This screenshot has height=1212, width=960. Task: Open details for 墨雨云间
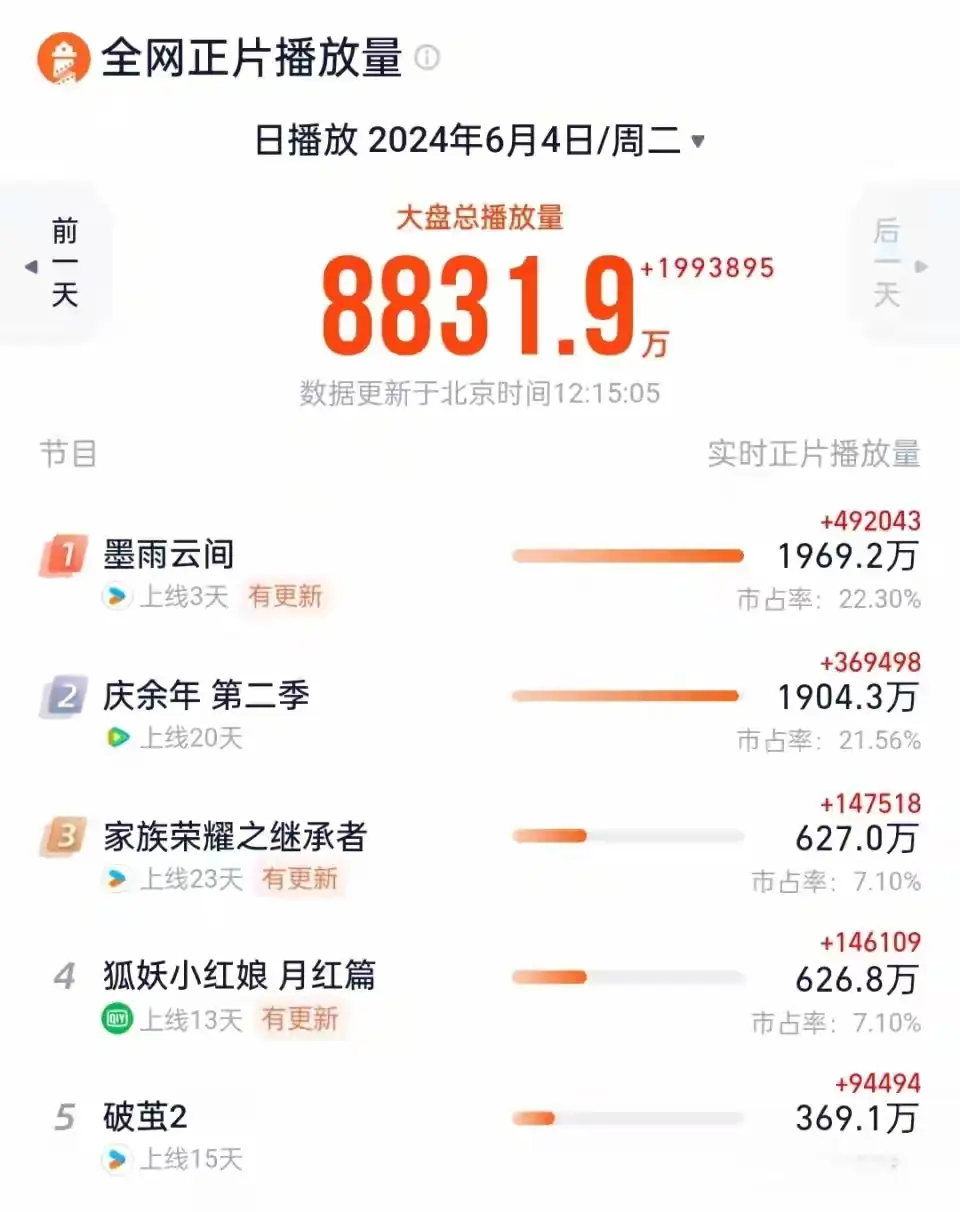[x=169, y=555]
